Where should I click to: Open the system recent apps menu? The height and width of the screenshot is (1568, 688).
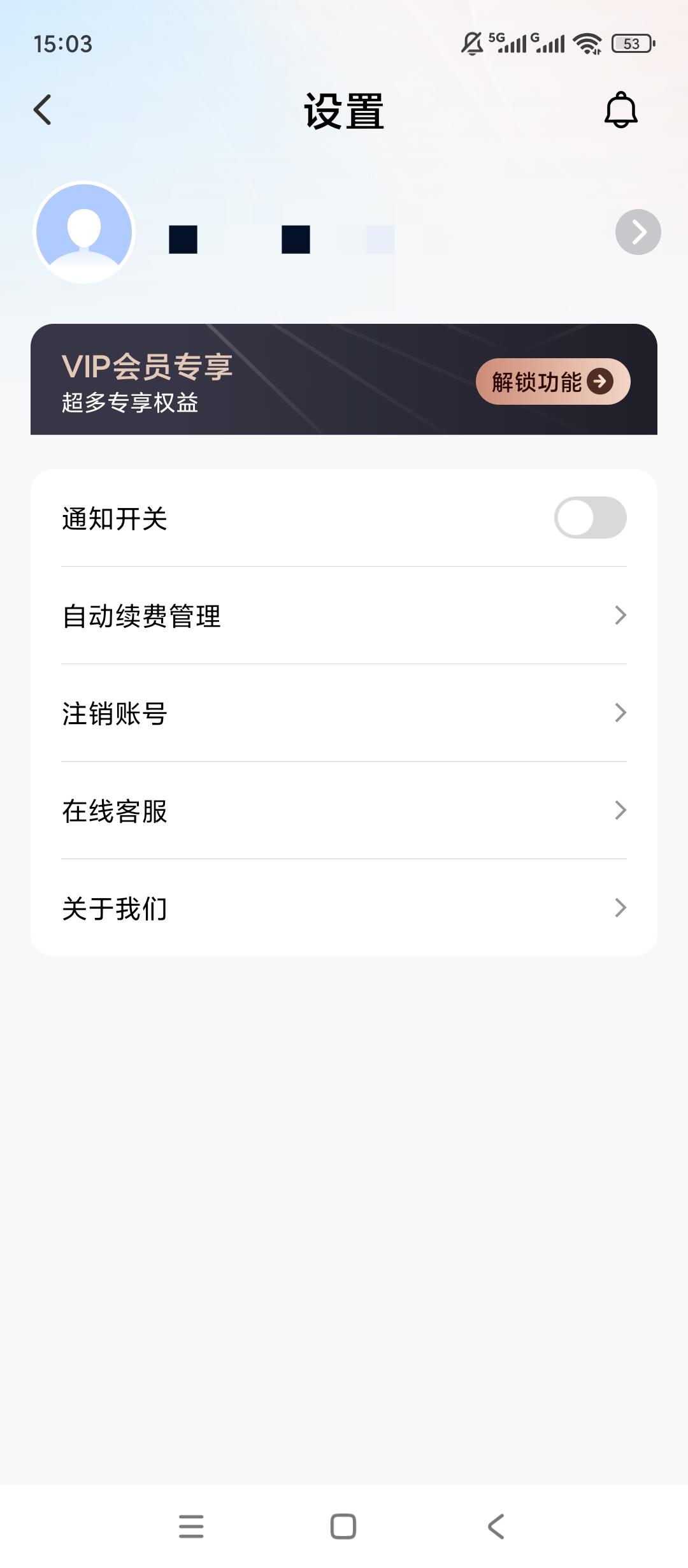pyautogui.click(x=191, y=1527)
